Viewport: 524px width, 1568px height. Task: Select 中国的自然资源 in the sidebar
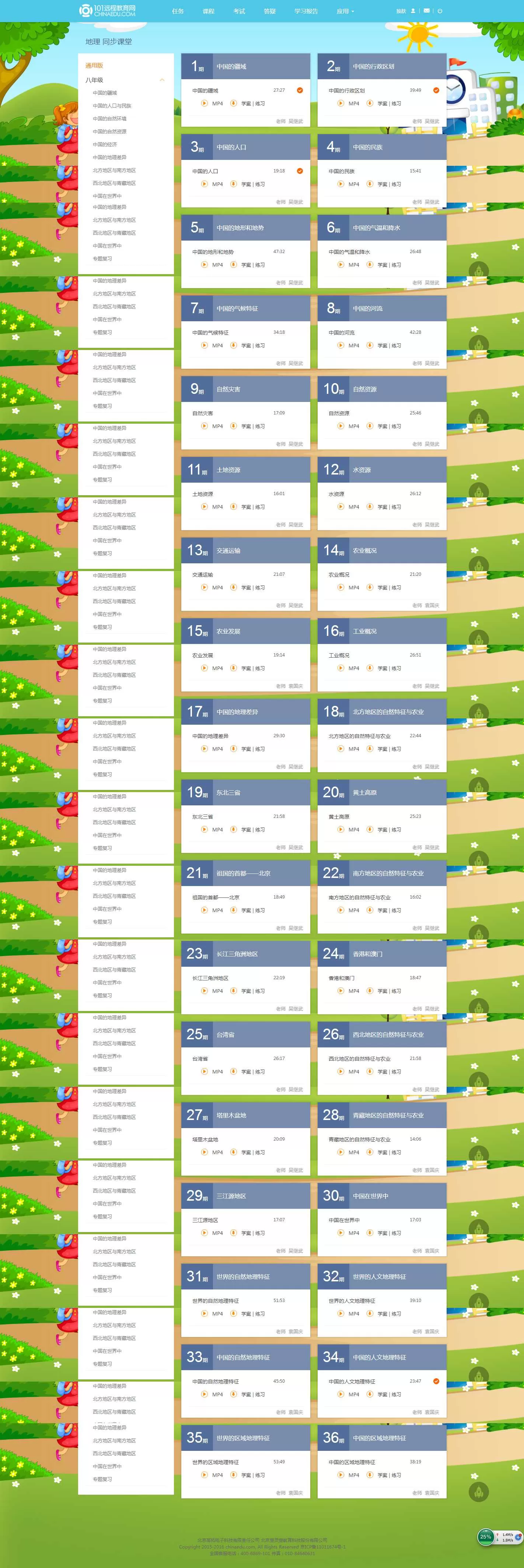point(109,132)
